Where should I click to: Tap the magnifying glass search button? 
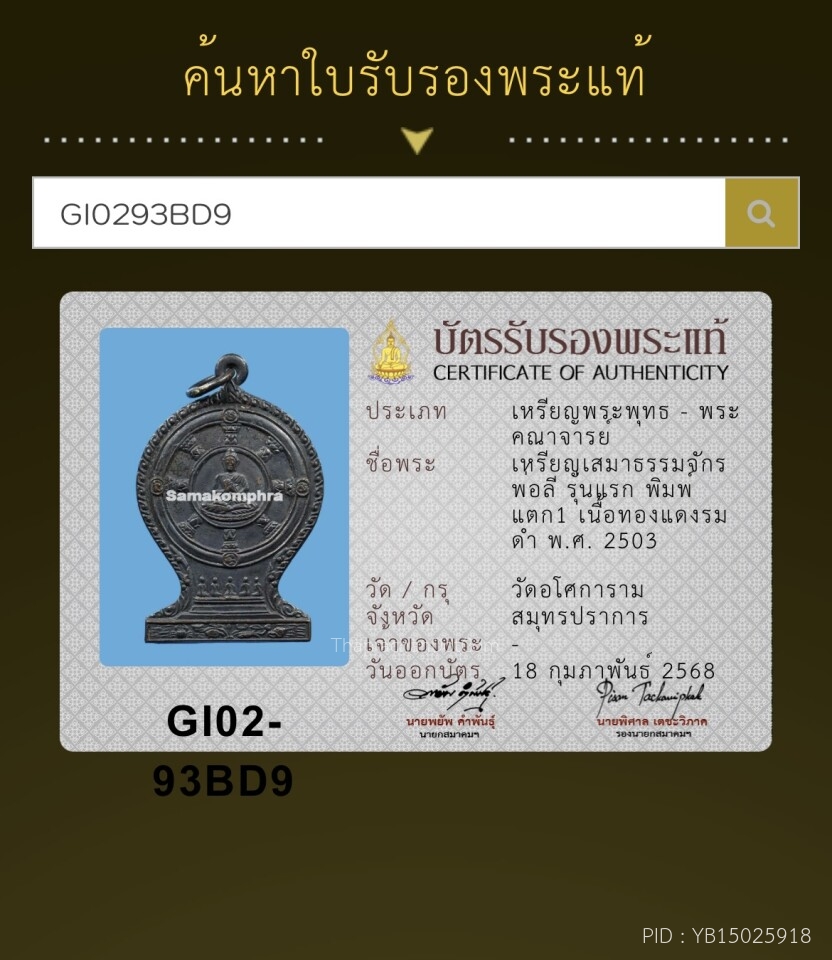click(x=761, y=213)
